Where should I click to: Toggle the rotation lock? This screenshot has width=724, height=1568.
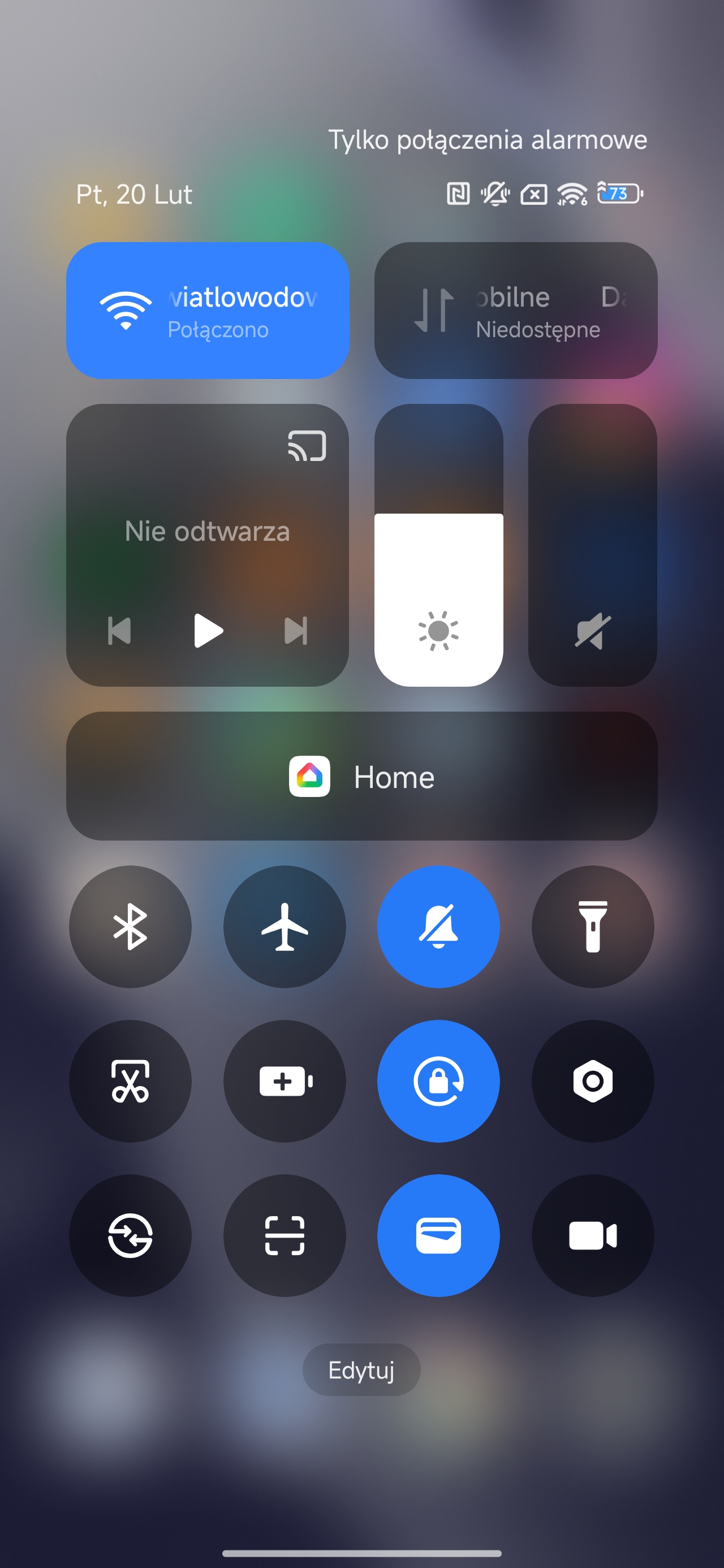coord(438,1081)
